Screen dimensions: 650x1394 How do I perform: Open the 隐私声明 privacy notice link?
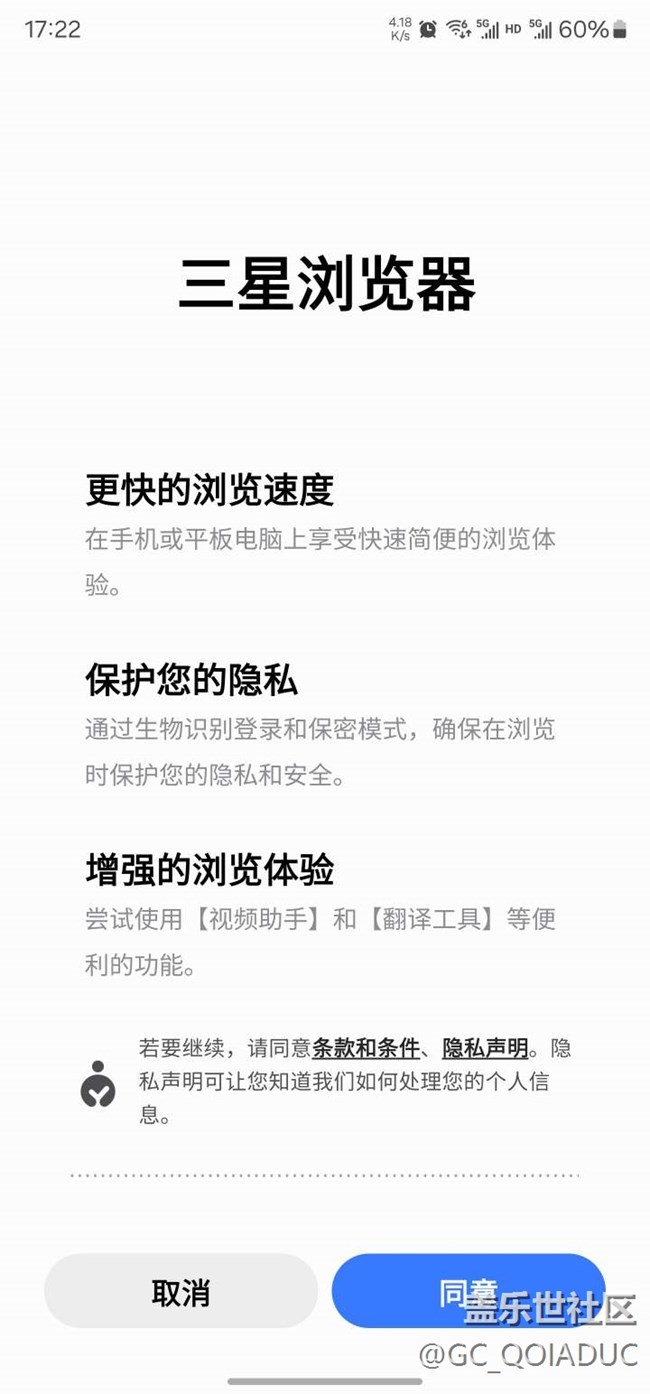pyautogui.click(x=485, y=1049)
